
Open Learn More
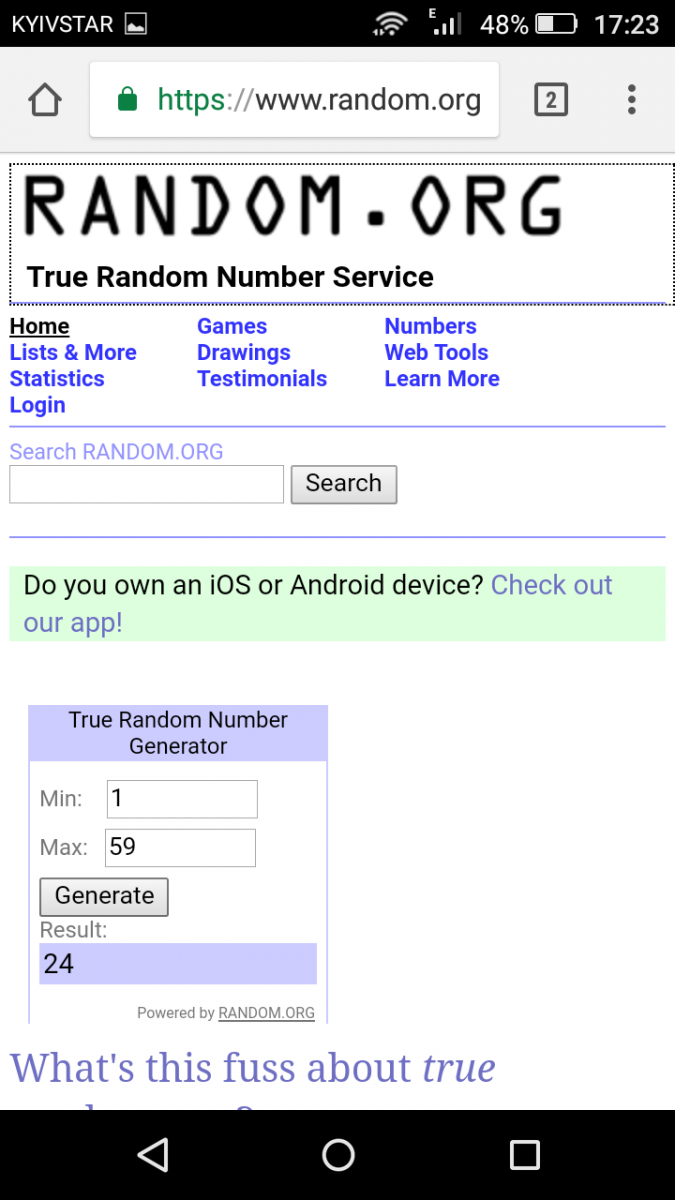(x=442, y=378)
